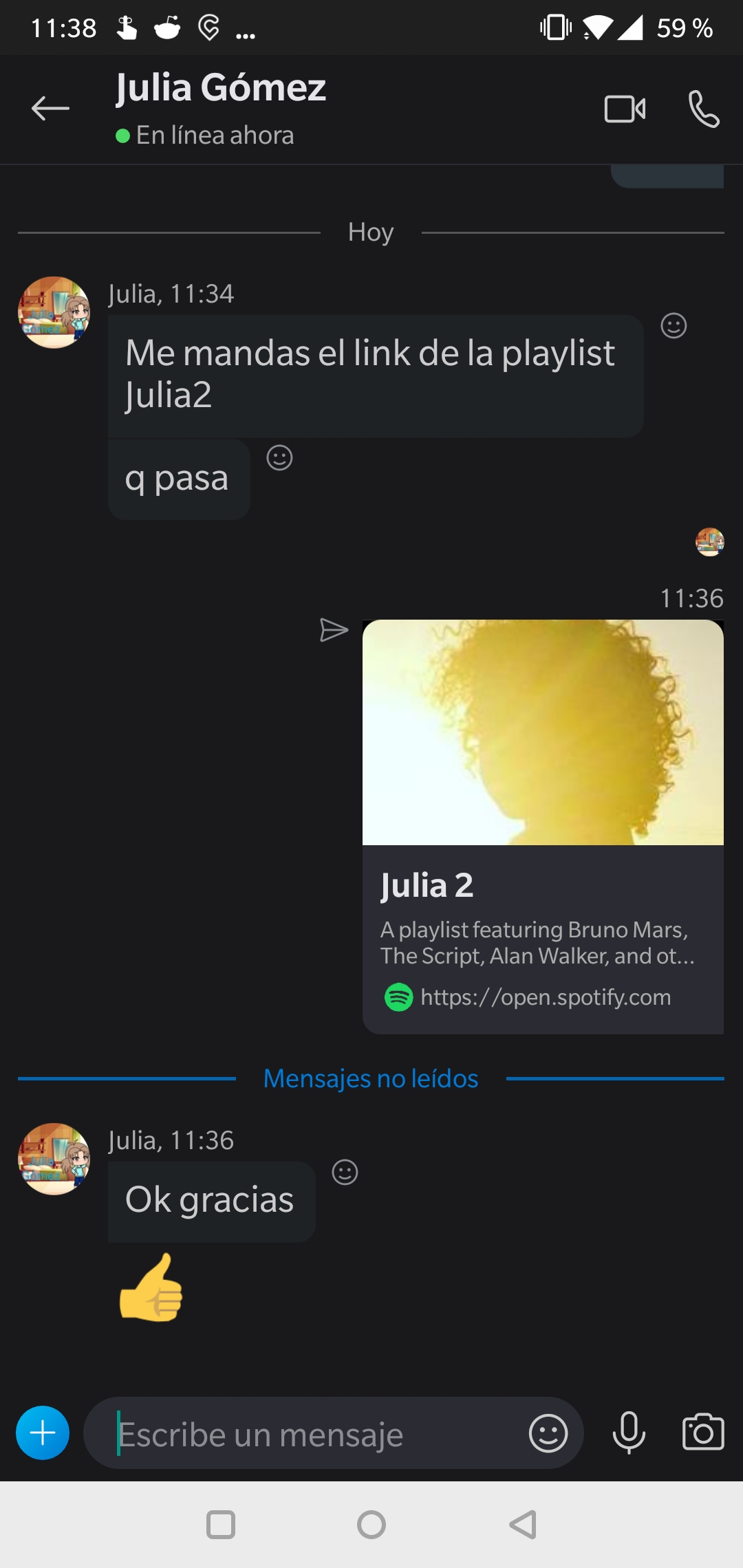This screenshot has height=1568, width=743.
Task: Open the camera to send a photo
Action: point(702,1433)
